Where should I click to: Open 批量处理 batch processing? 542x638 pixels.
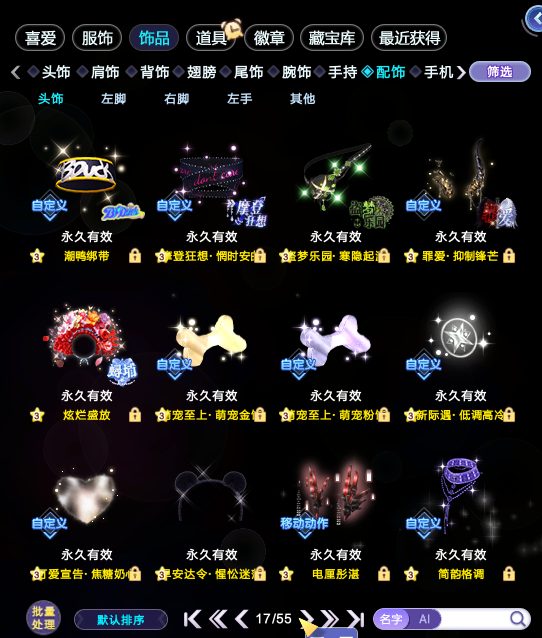point(44,618)
